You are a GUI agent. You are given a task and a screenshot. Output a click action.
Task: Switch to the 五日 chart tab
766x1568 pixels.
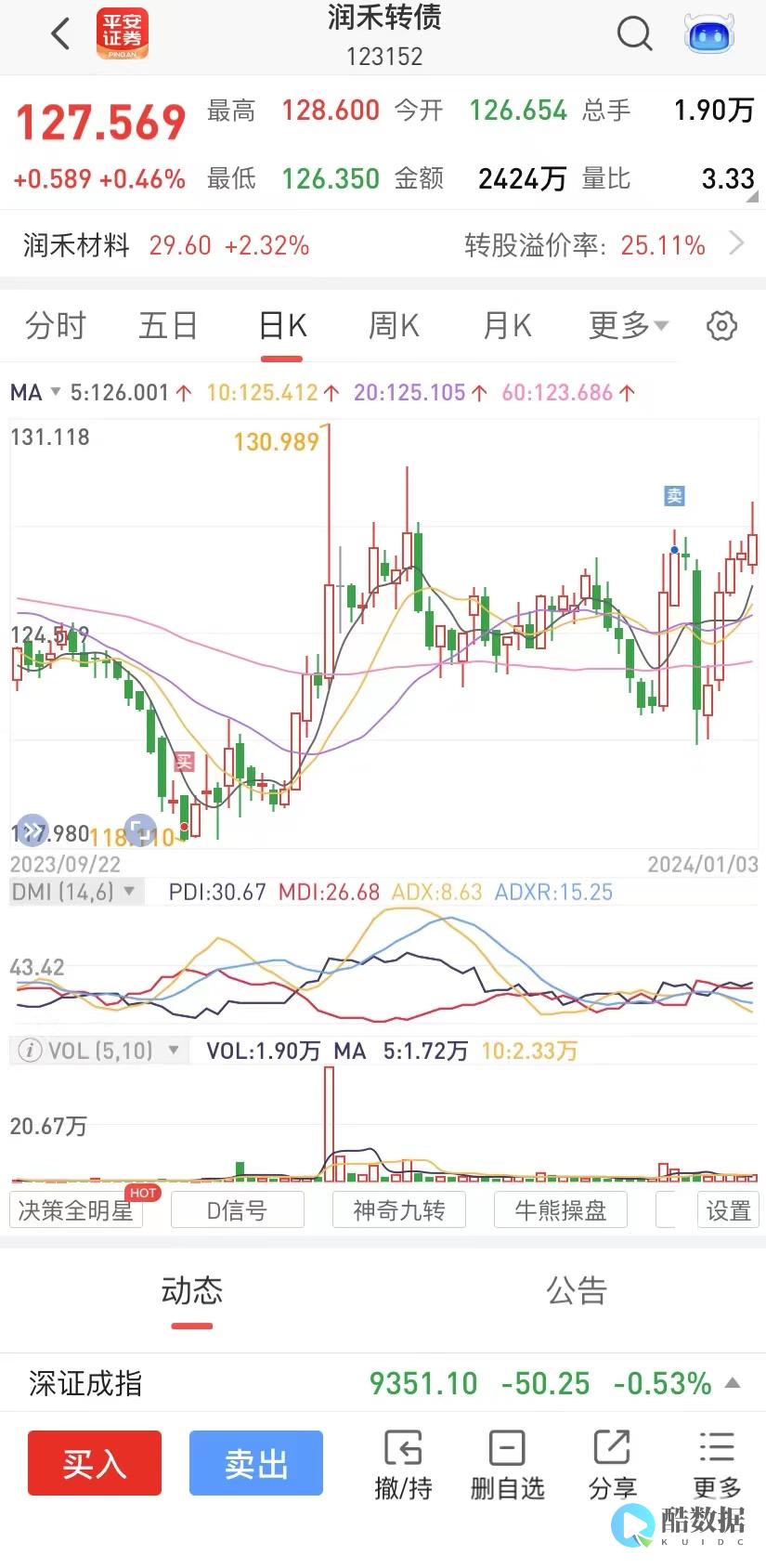pos(168,326)
